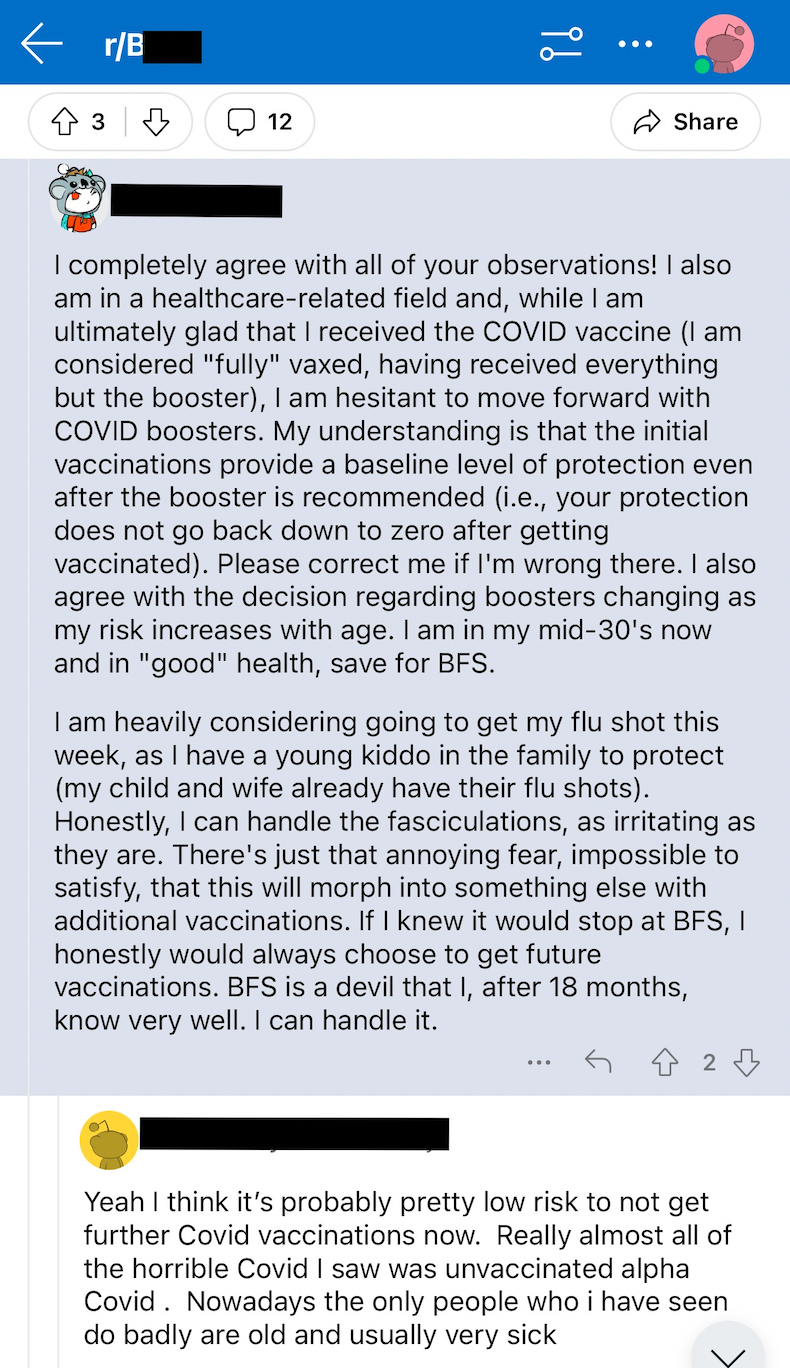Open the r/B subreddit title

[x=152, y=46]
